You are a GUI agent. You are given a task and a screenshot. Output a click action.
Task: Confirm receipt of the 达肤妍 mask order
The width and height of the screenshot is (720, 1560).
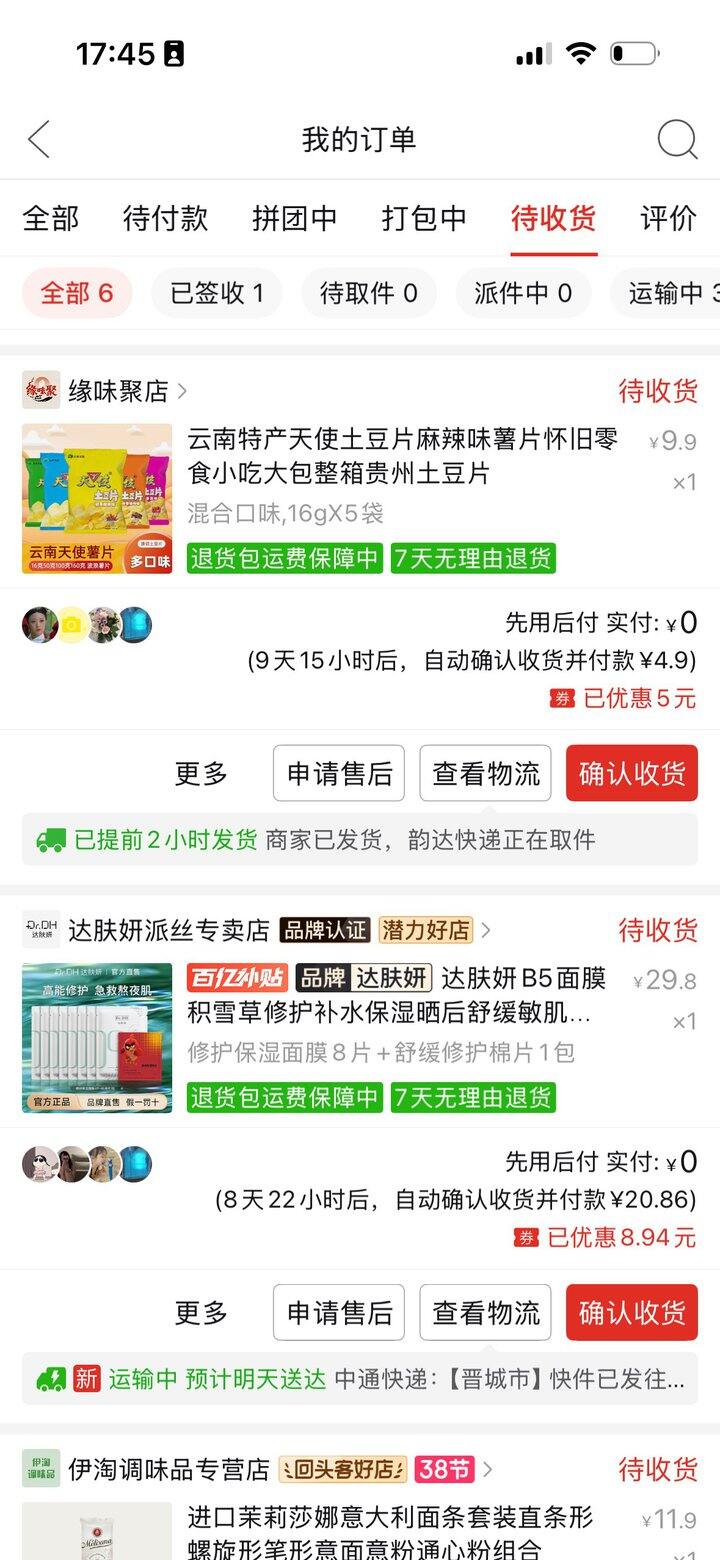pos(631,1313)
